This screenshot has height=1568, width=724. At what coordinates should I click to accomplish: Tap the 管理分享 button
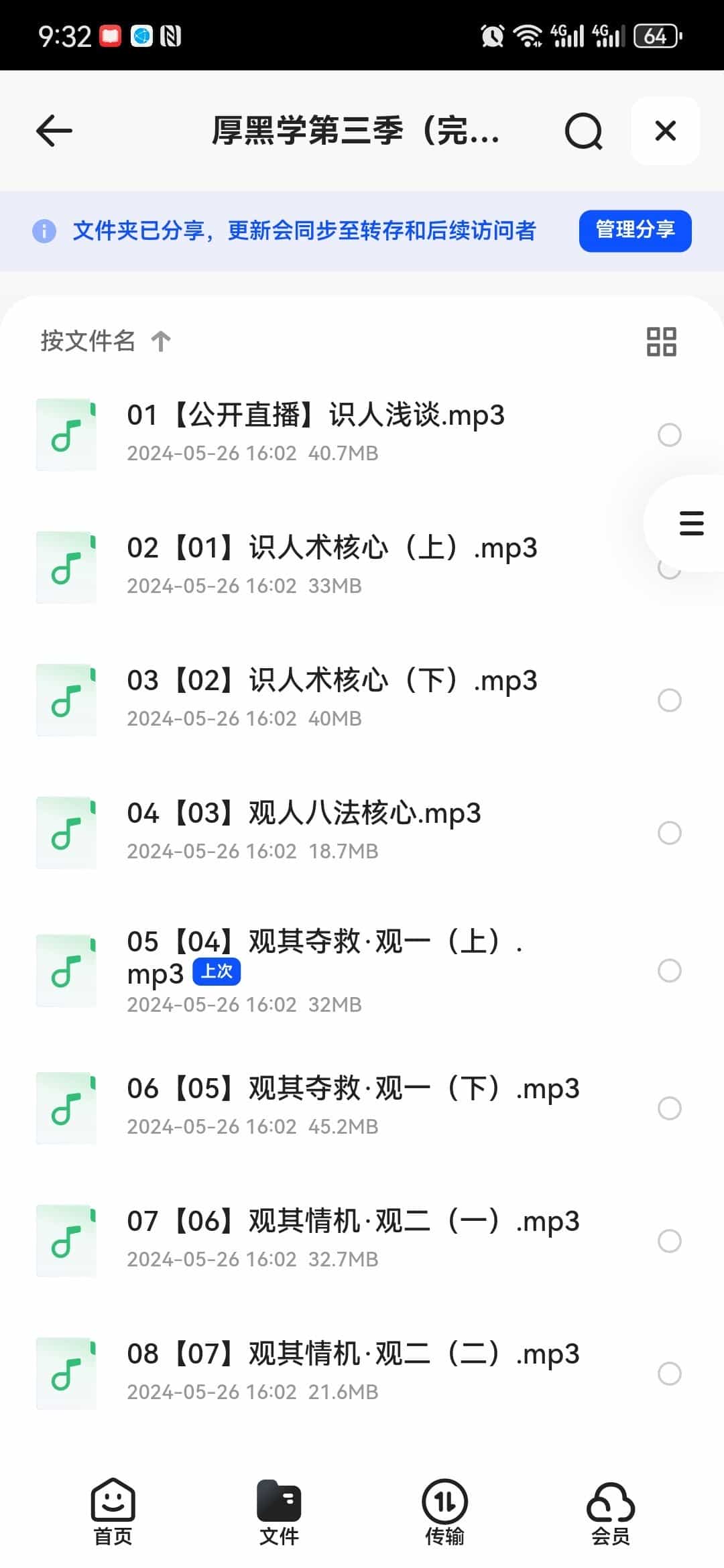coord(635,231)
